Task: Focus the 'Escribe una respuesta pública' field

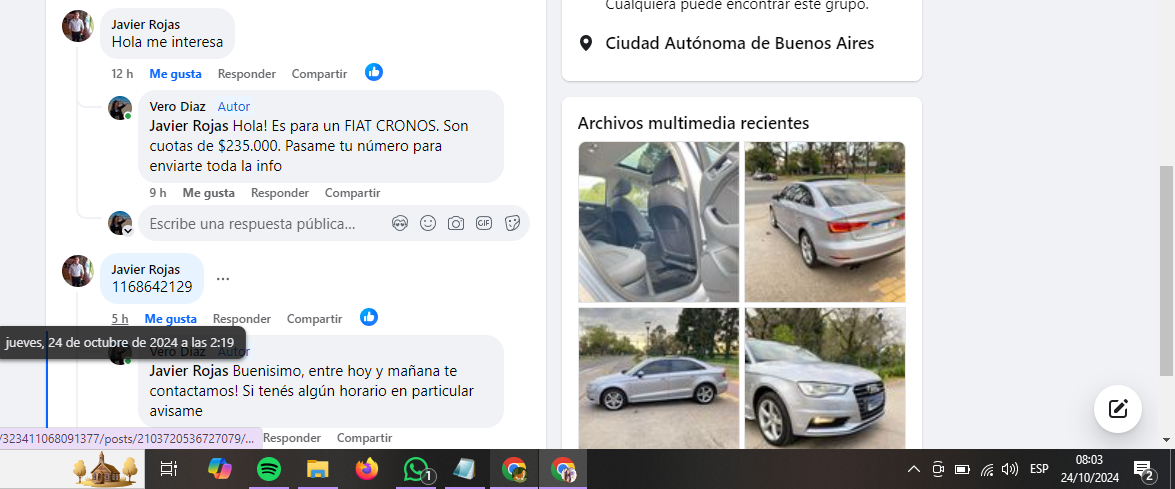Action: tap(260, 224)
